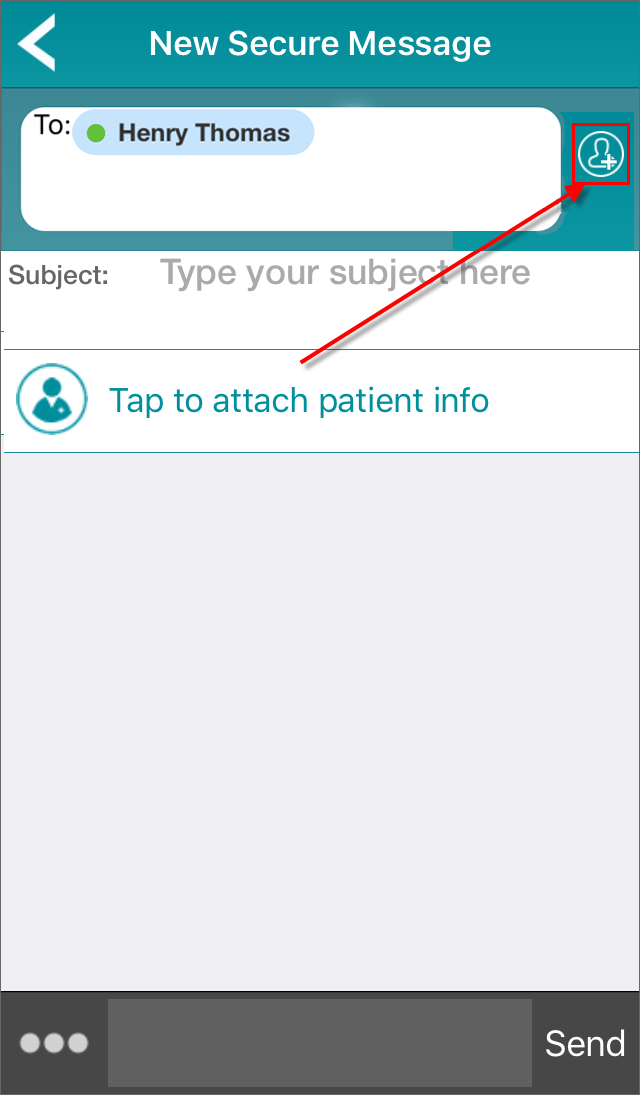
Task: Focus the subject field
Action: coord(345,273)
